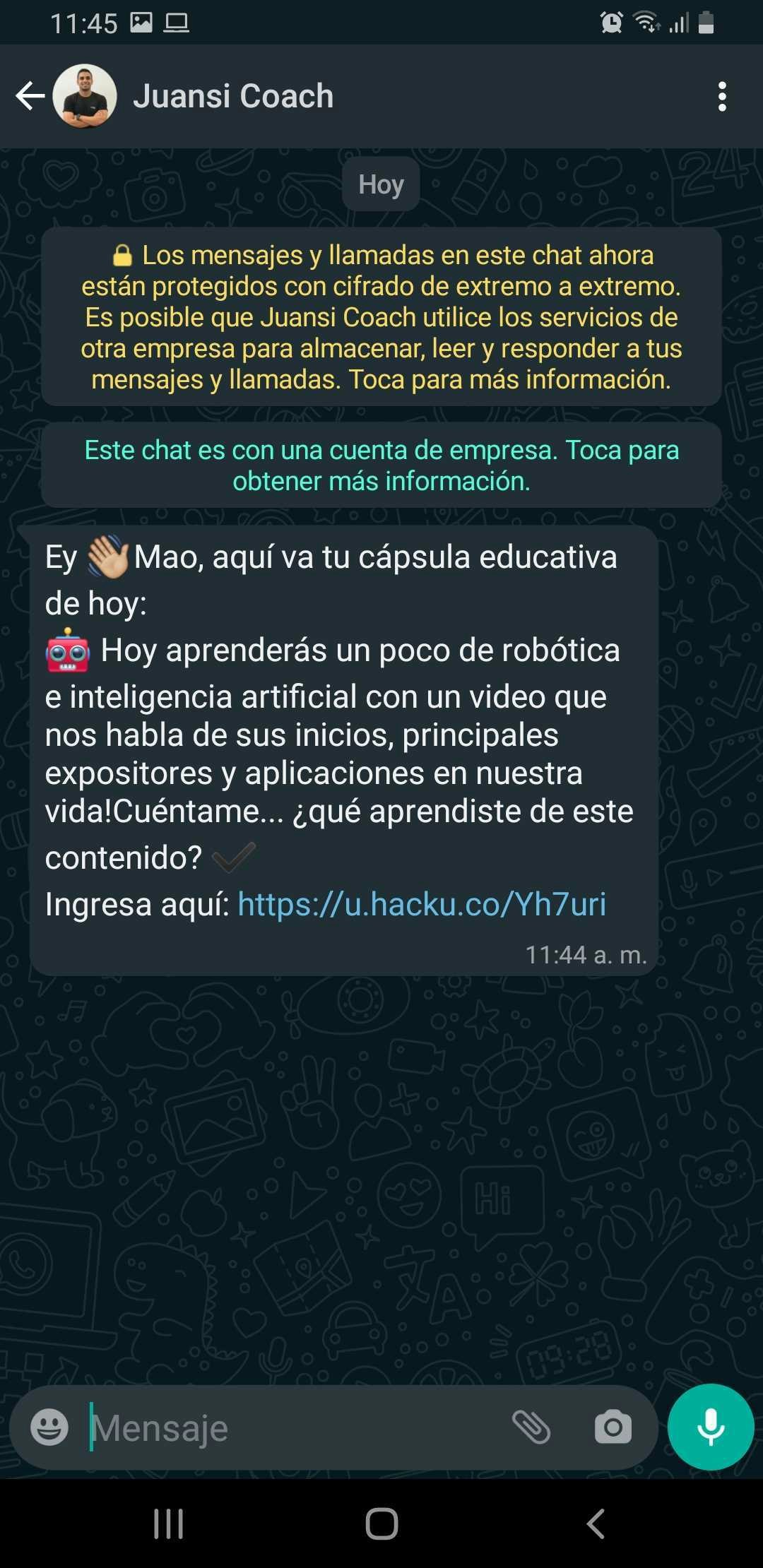Open the chat options three-dot menu
The image size is (763, 1568).
click(721, 97)
